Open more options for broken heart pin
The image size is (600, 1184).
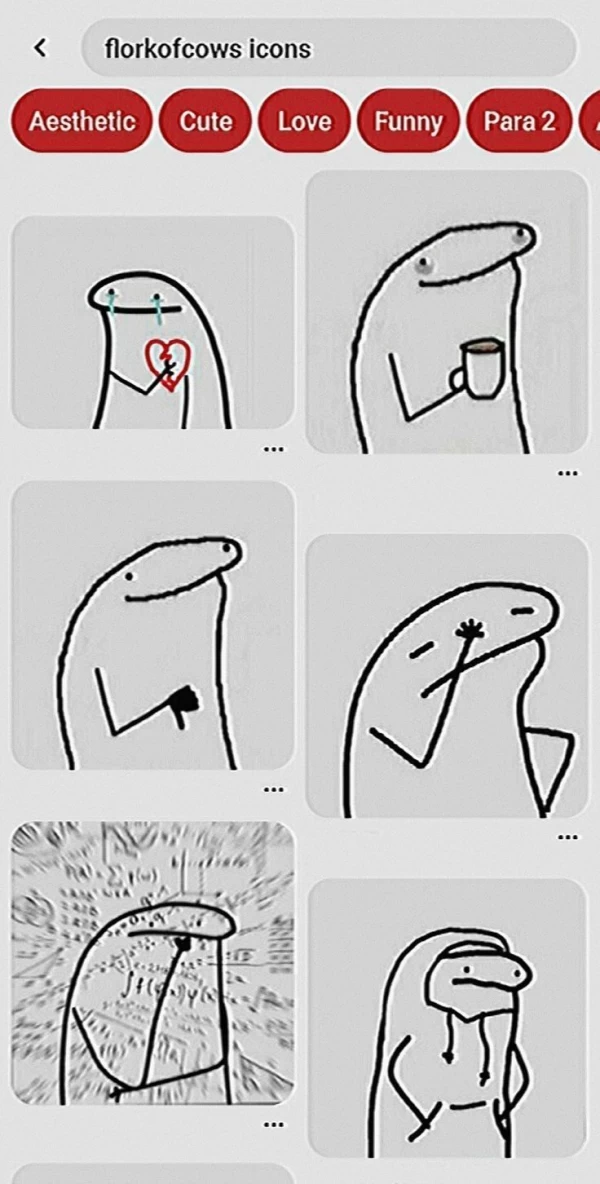pyautogui.click(x=273, y=449)
